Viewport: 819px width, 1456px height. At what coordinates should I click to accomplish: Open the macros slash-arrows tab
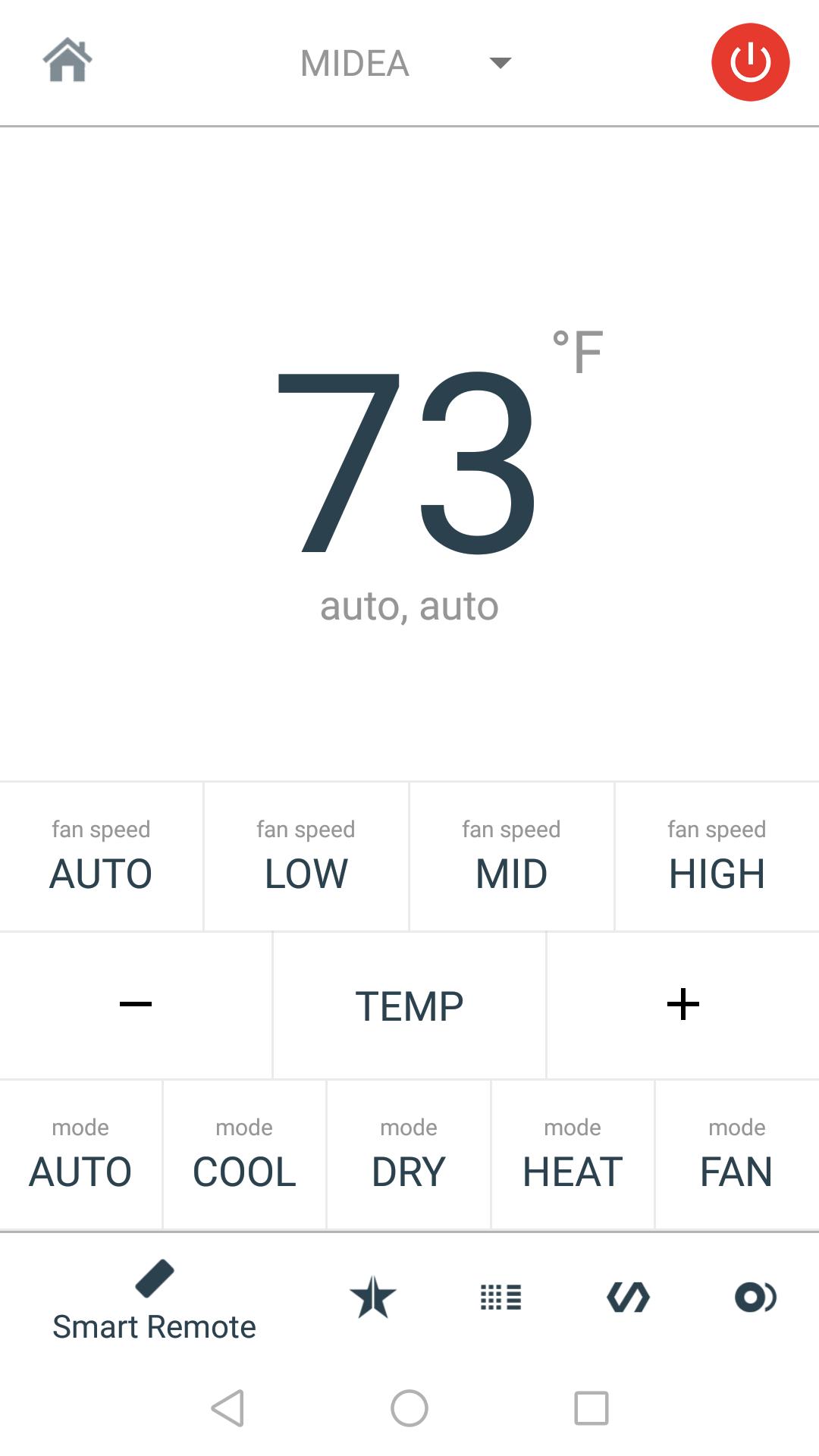(628, 1298)
